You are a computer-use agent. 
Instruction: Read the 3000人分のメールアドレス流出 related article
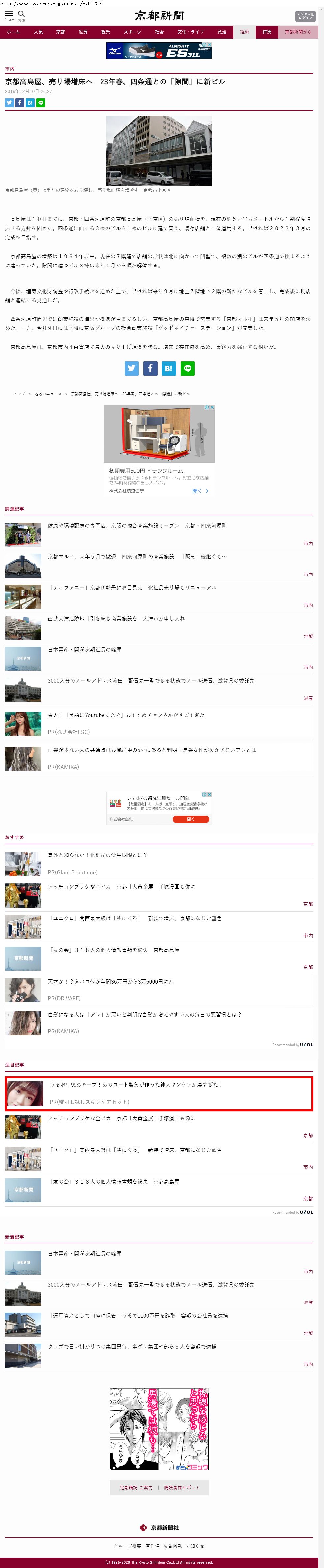coord(150,681)
